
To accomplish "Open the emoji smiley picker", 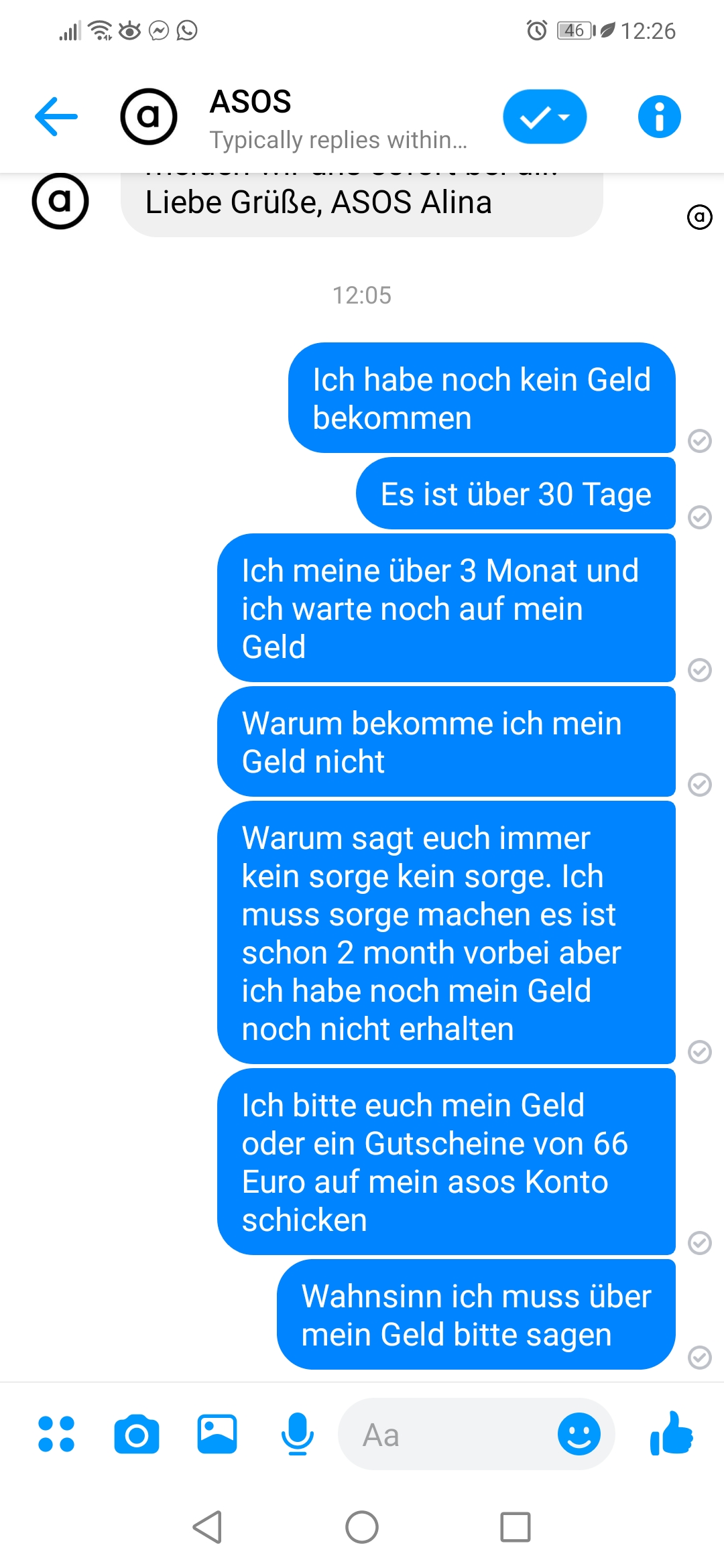I will coord(579,1434).
